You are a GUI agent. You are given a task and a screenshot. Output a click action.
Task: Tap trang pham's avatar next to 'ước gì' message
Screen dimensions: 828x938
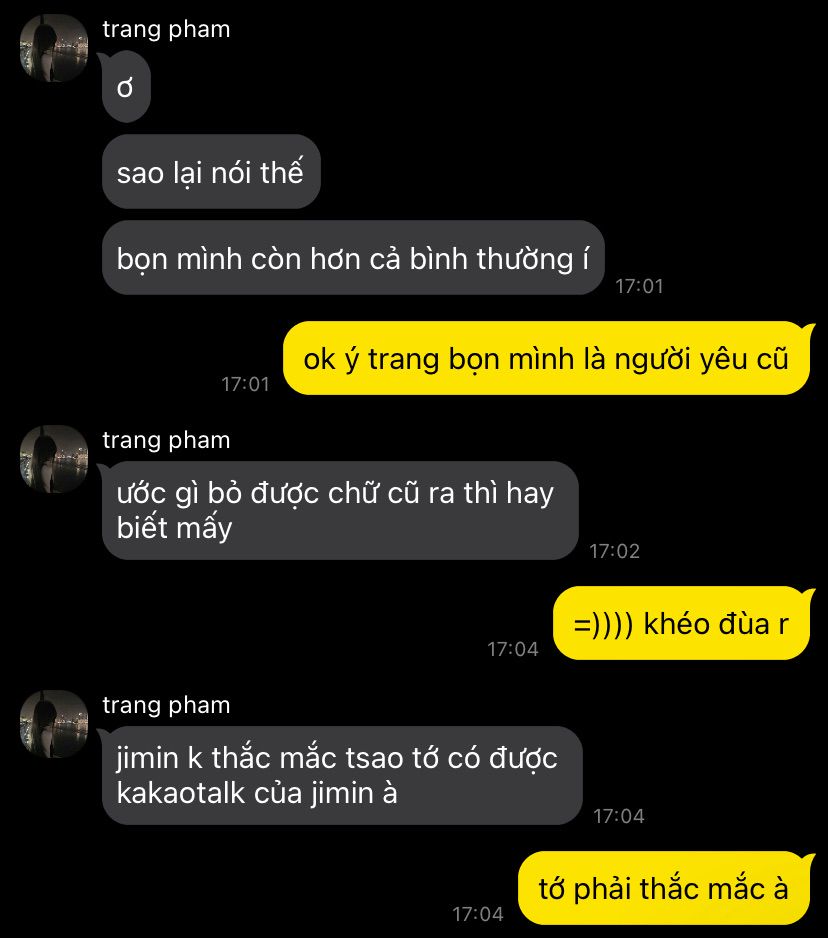tap(54, 459)
